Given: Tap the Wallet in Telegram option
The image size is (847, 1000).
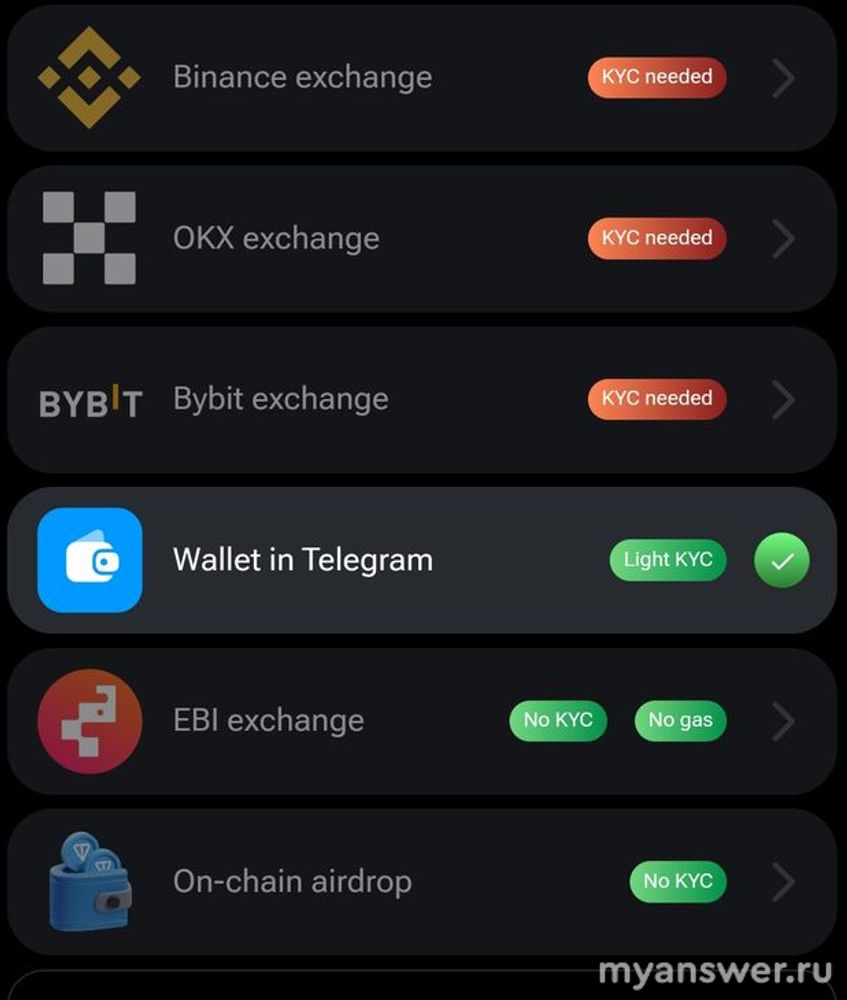Looking at the screenshot, I should click(x=303, y=560).
